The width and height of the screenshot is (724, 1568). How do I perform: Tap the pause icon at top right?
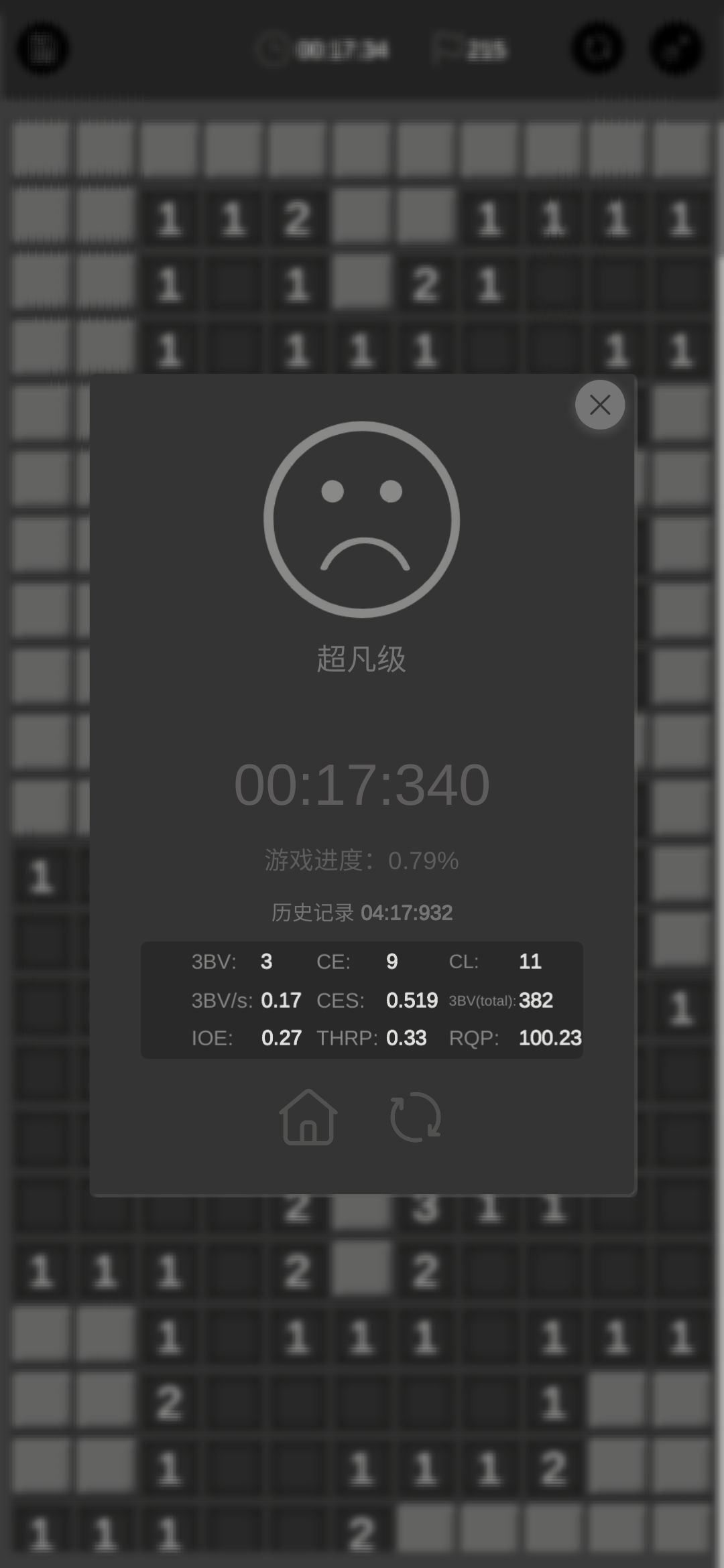point(597,50)
